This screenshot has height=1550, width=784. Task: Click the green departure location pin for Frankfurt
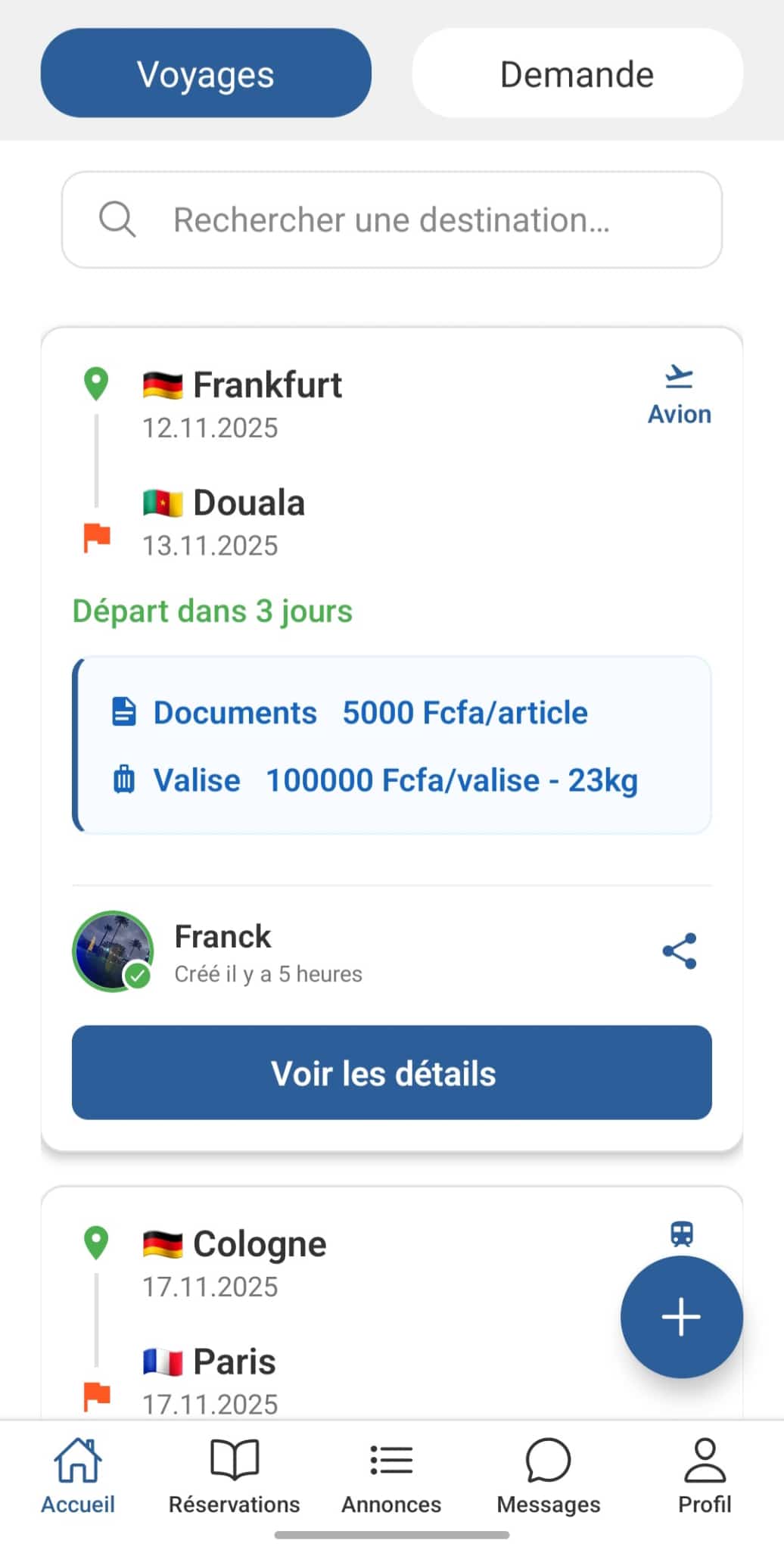(96, 384)
